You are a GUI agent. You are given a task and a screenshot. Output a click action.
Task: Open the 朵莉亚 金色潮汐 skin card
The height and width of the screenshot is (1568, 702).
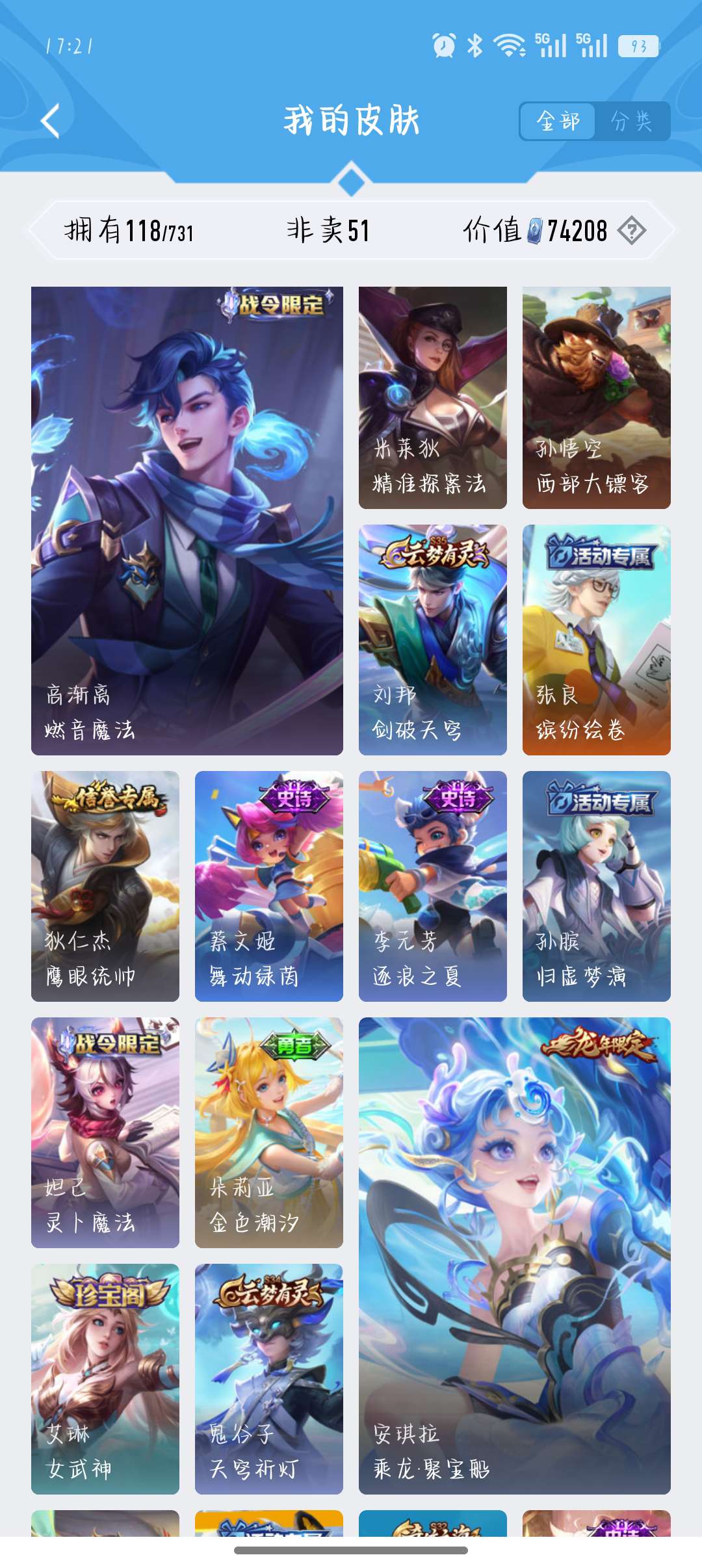(269, 1132)
